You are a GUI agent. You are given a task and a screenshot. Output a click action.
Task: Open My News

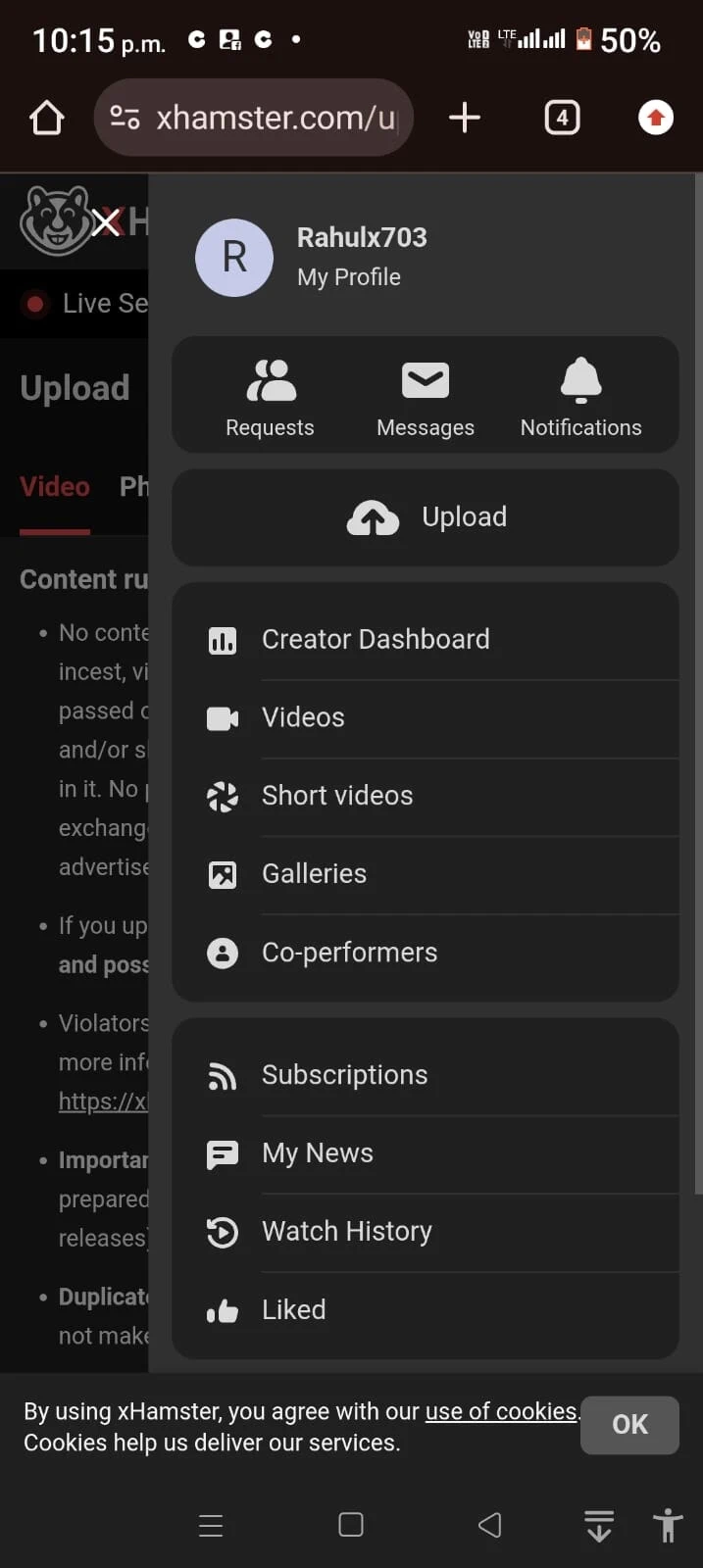click(x=317, y=1153)
